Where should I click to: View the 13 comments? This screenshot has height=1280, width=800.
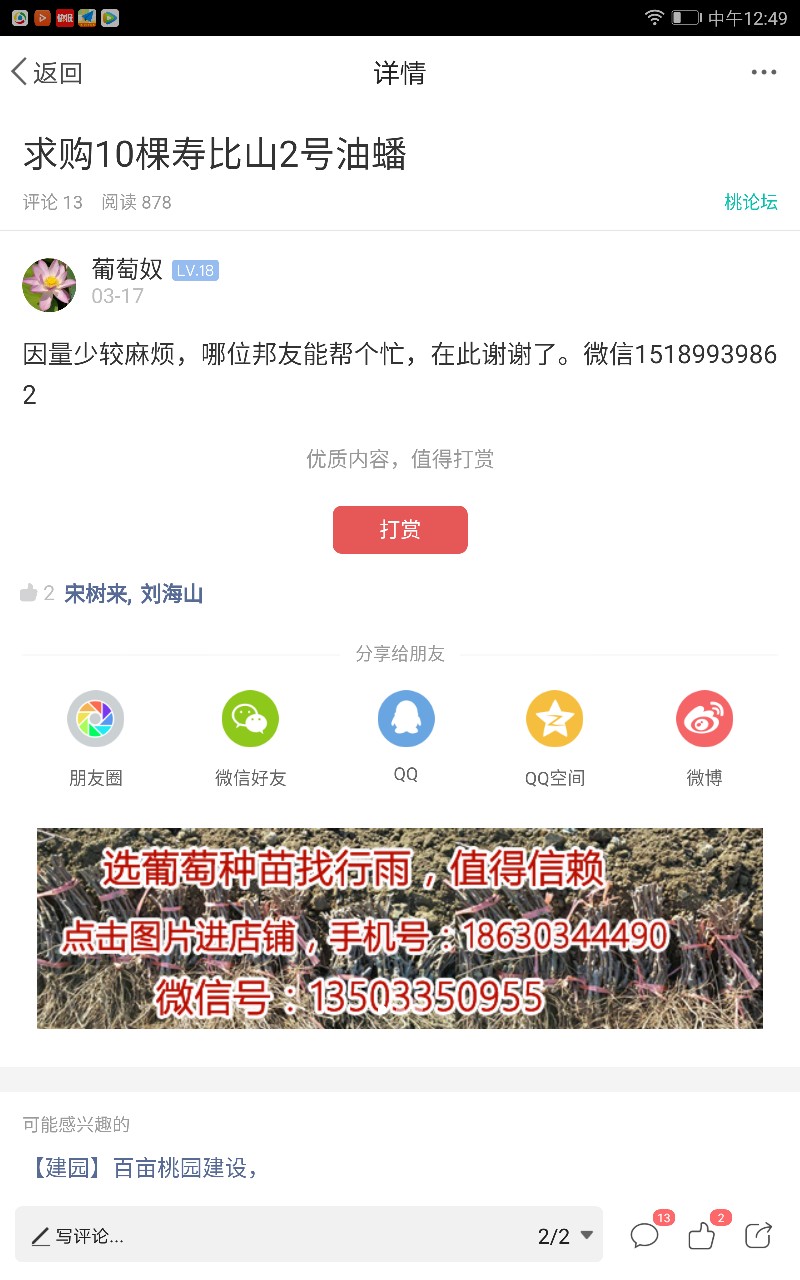point(645,1236)
